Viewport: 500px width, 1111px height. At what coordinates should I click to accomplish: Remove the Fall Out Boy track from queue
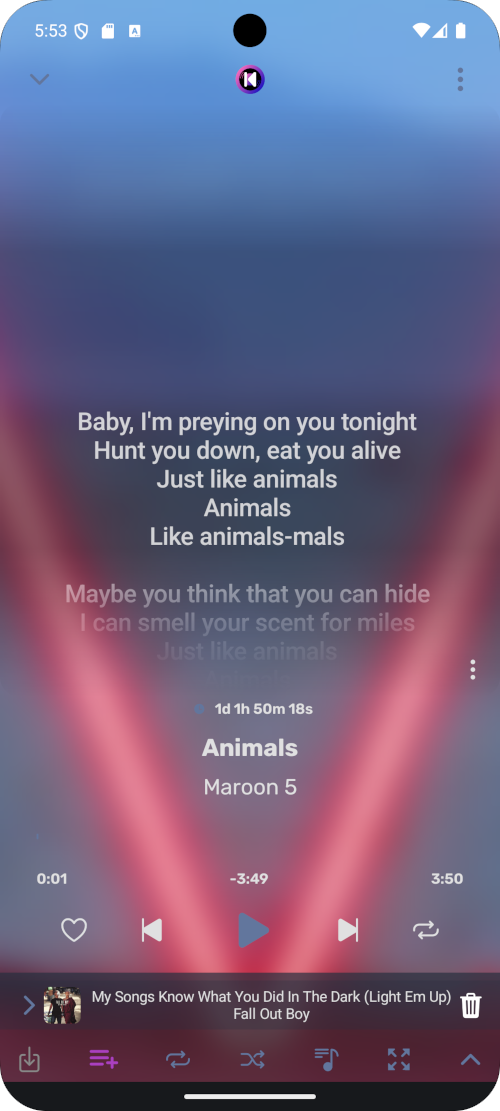pos(471,1005)
